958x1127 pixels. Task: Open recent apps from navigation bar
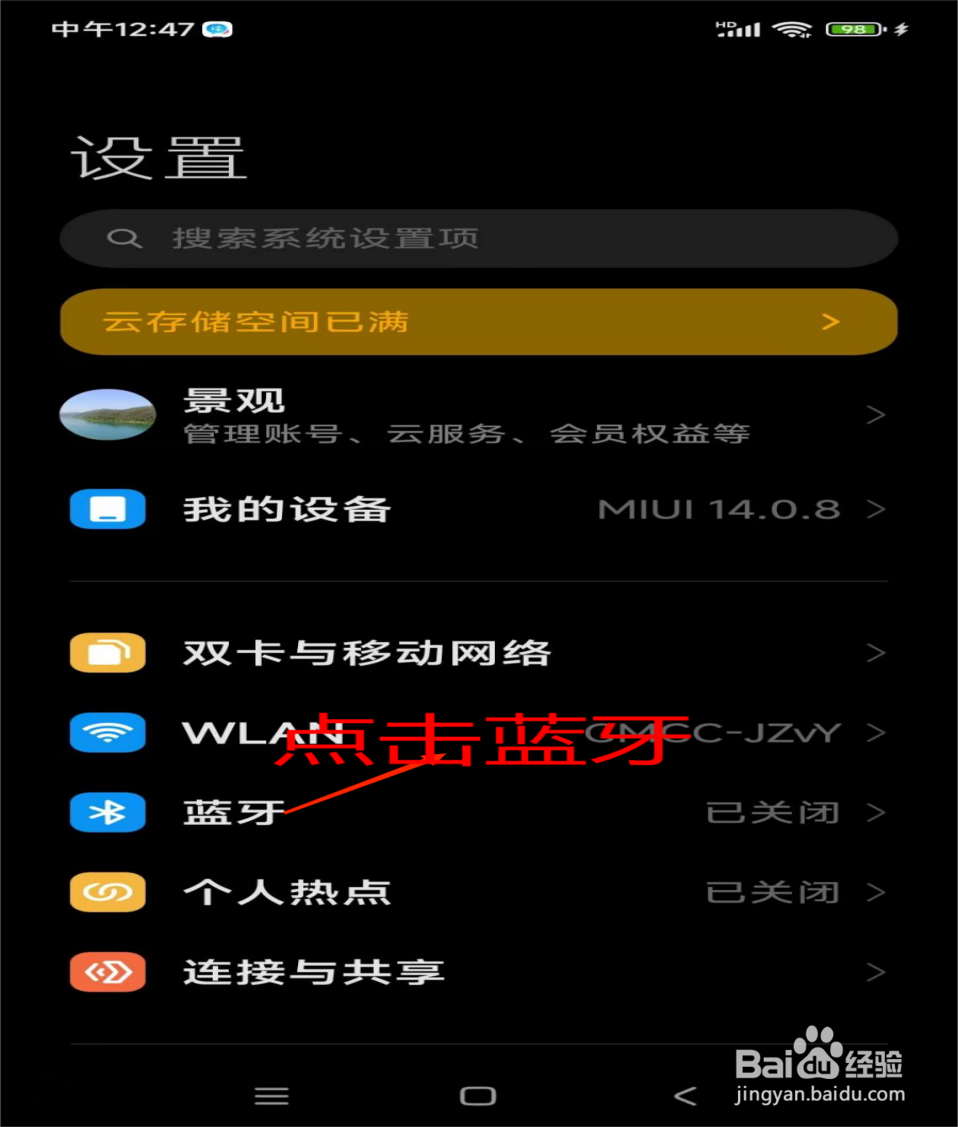pos(271,1096)
